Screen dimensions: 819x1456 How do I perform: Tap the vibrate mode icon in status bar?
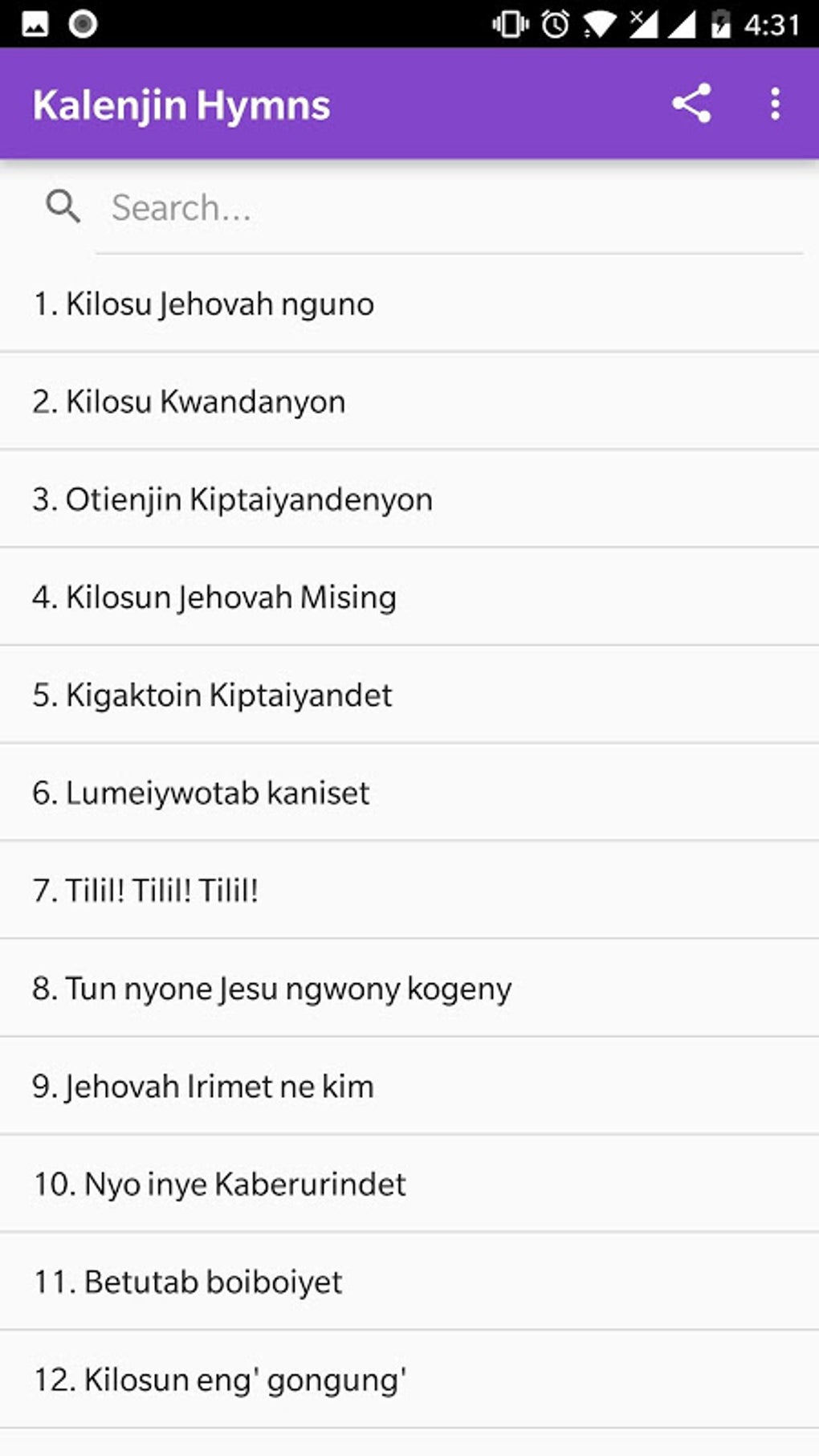(x=511, y=24)
